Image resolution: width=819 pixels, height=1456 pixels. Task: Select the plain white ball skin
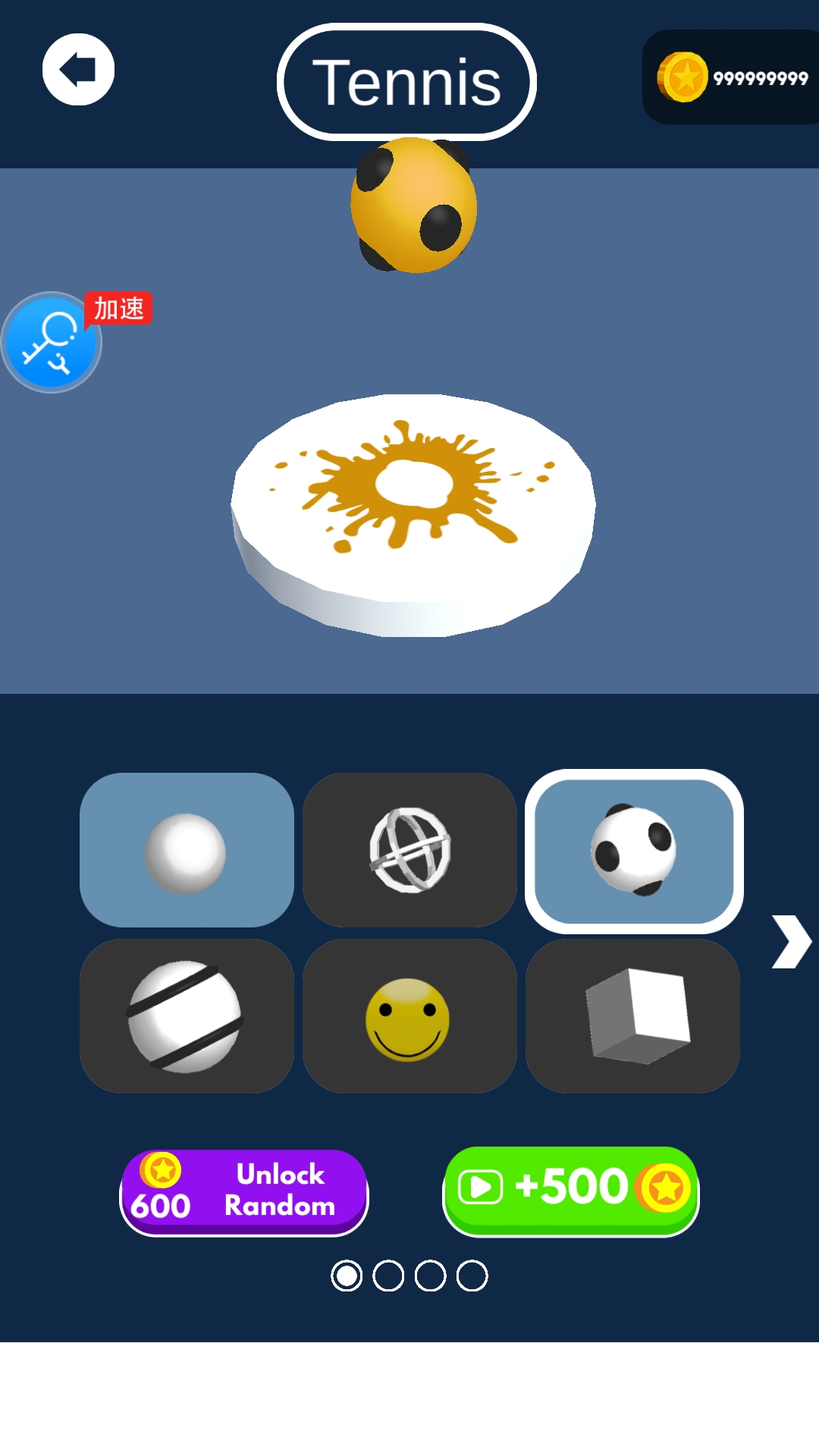coord(187,849)
